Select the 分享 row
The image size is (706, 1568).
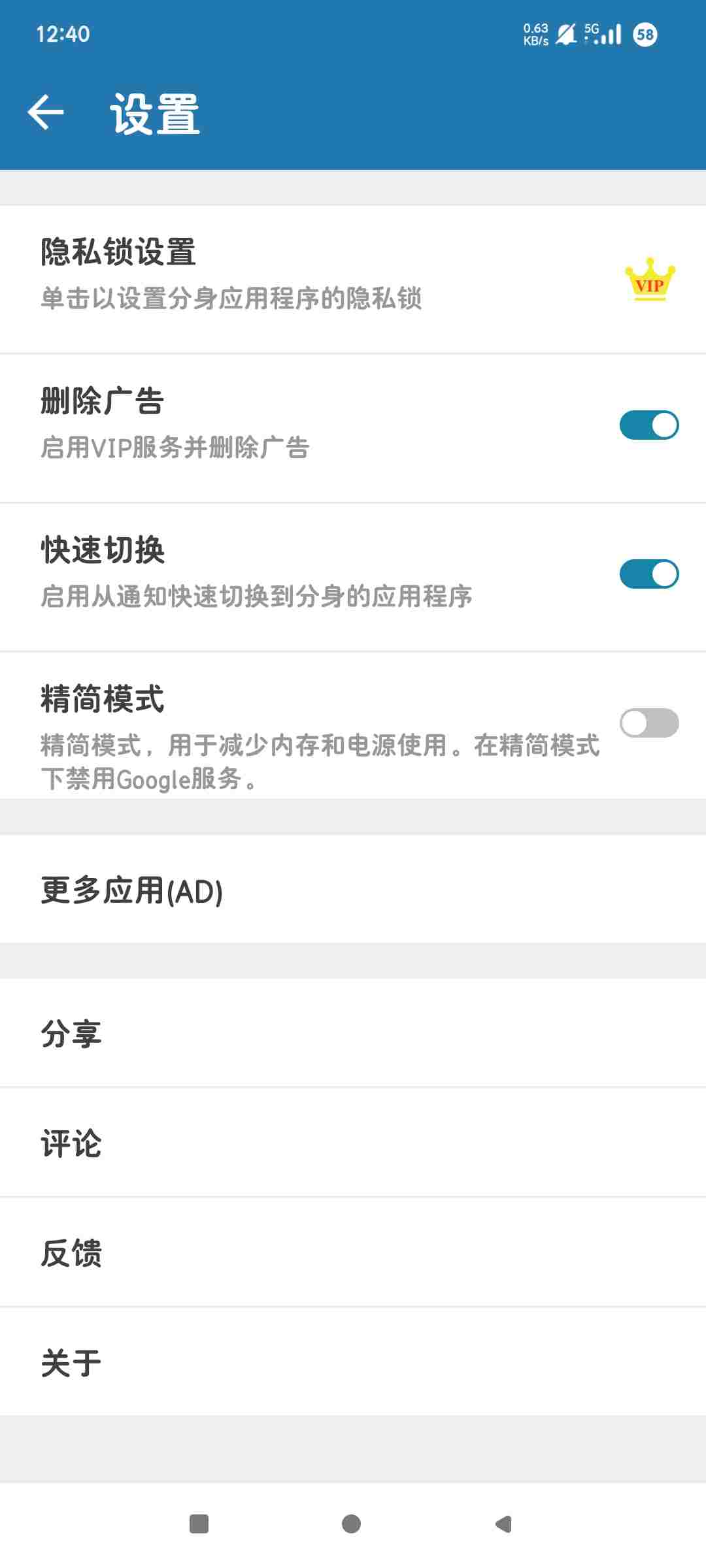[x=353, y=1034]
